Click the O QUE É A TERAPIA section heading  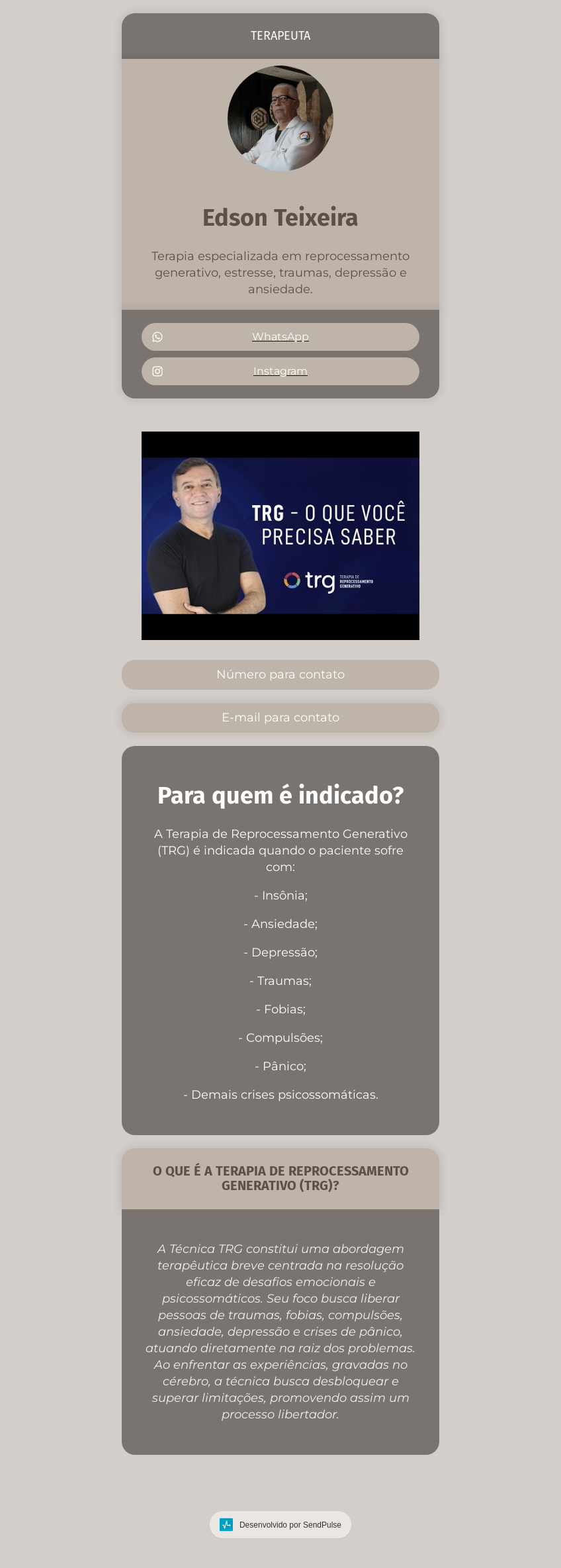point(280,1178)
